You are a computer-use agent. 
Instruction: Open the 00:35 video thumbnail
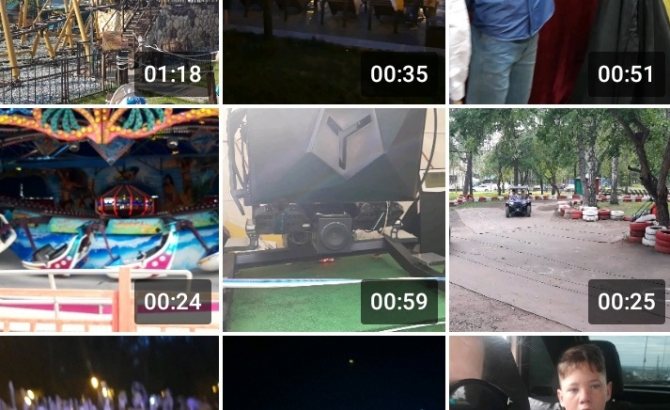[334, 50]
